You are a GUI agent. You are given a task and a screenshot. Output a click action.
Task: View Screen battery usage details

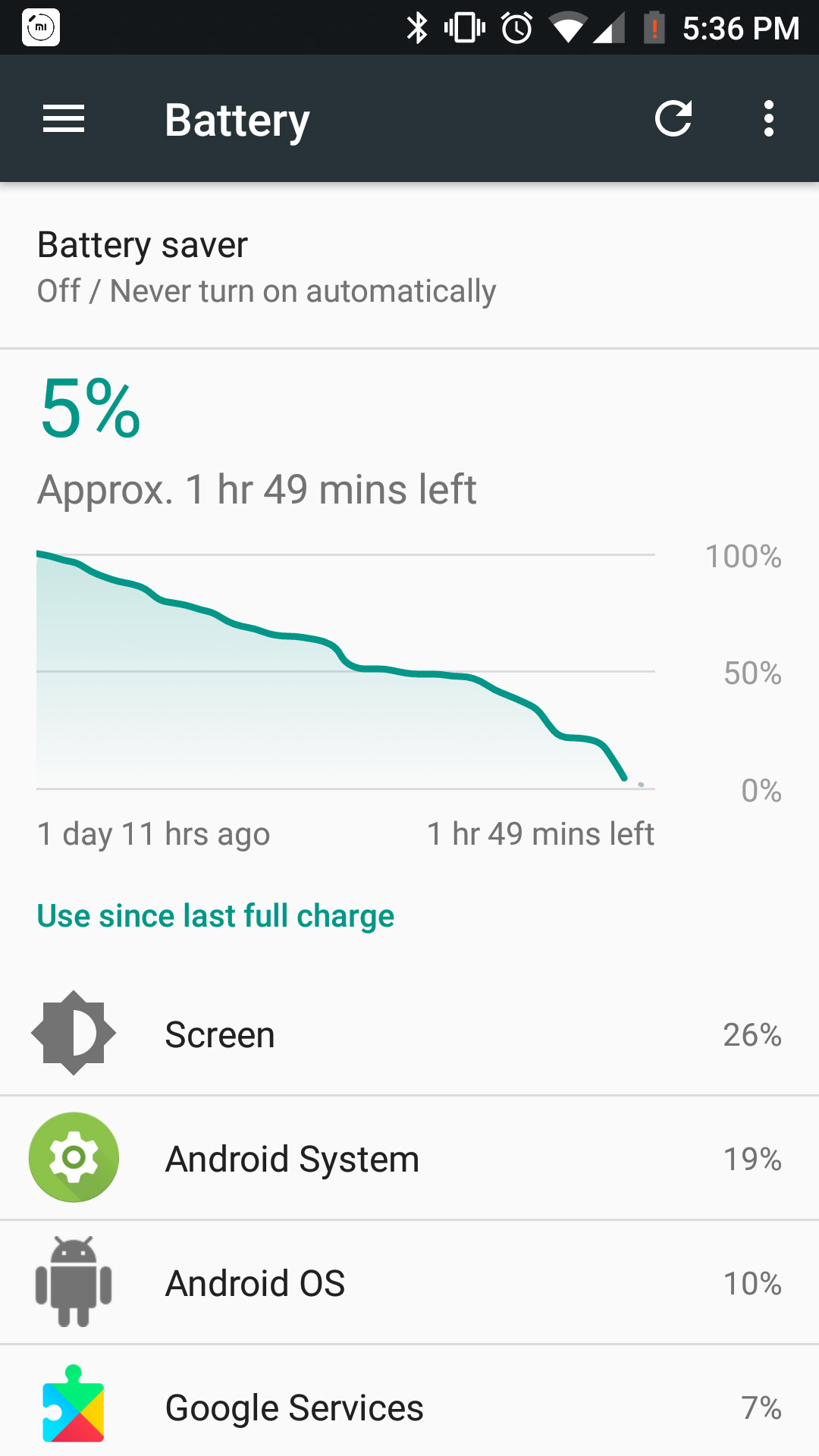click(x=409, y=1034)
